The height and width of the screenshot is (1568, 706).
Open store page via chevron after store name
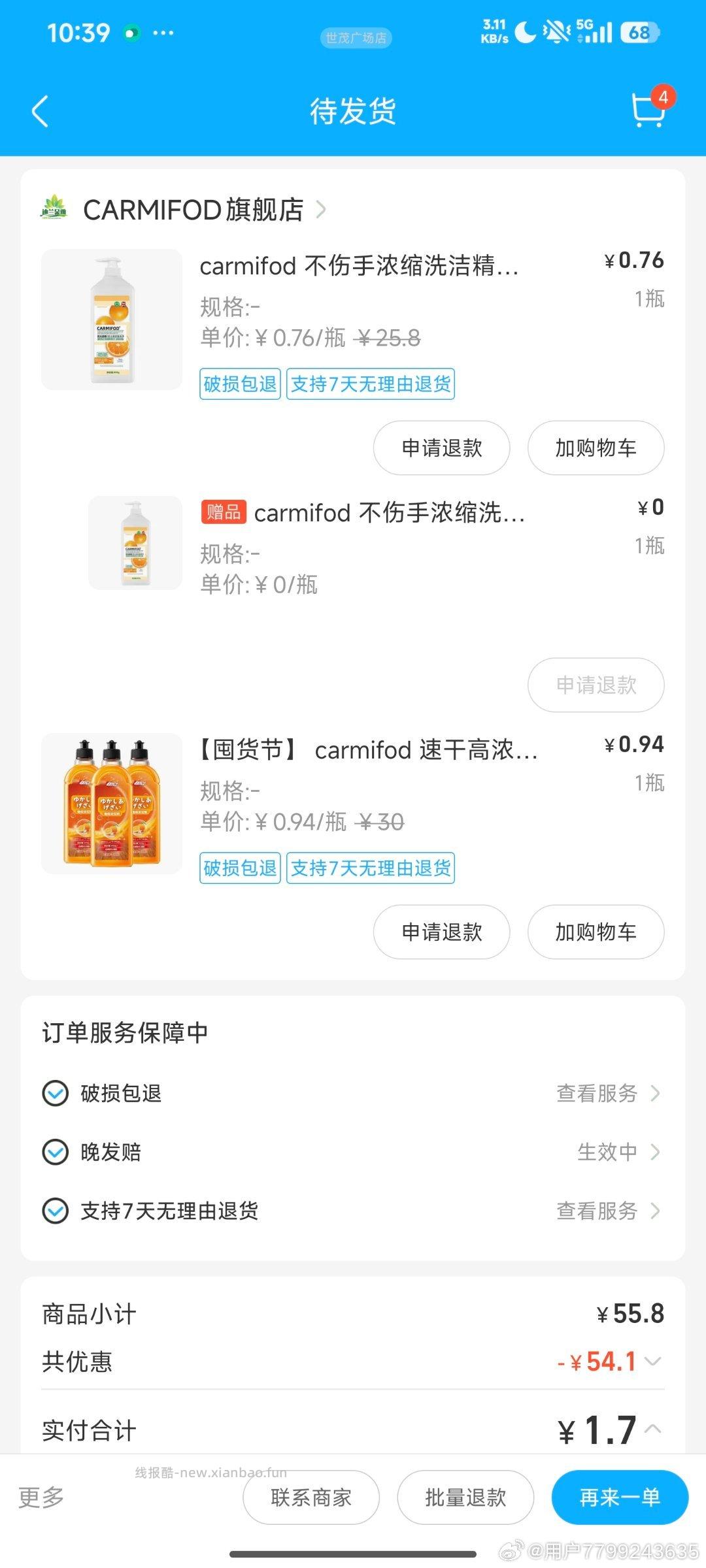pyautogui.click(x=321, y=209)
